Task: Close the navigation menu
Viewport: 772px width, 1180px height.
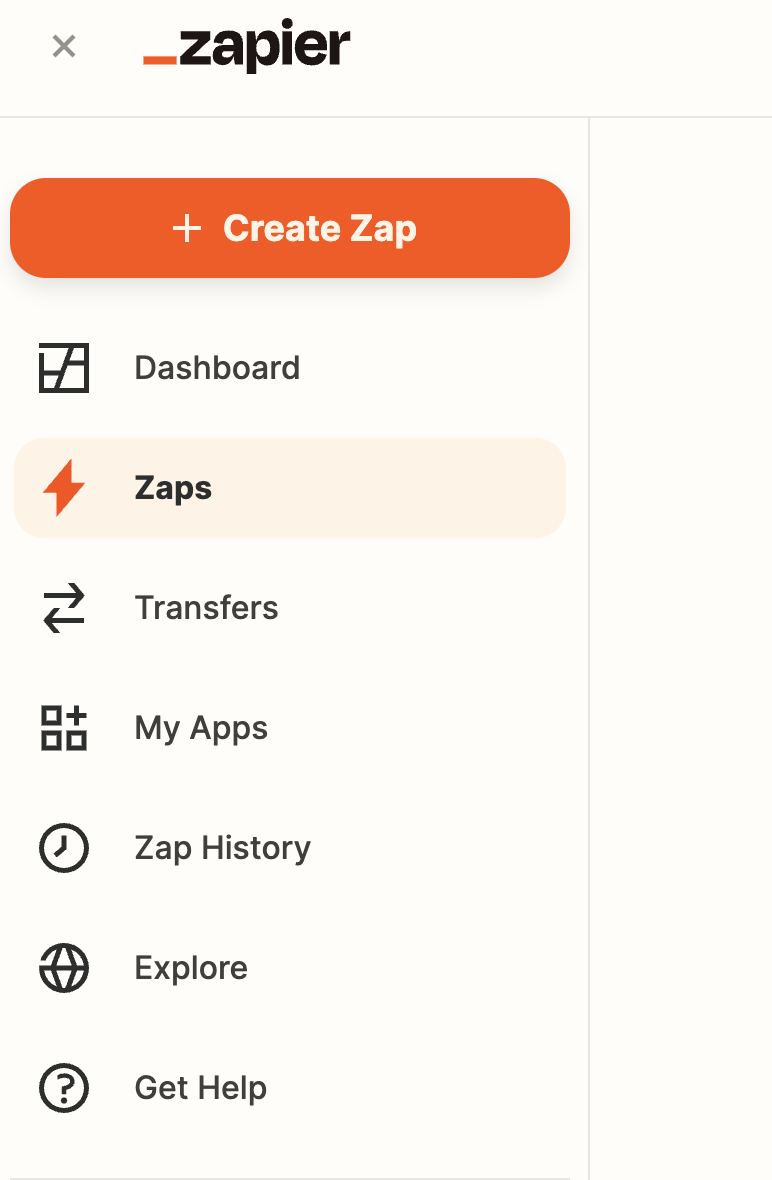Action: pos(64,46)
